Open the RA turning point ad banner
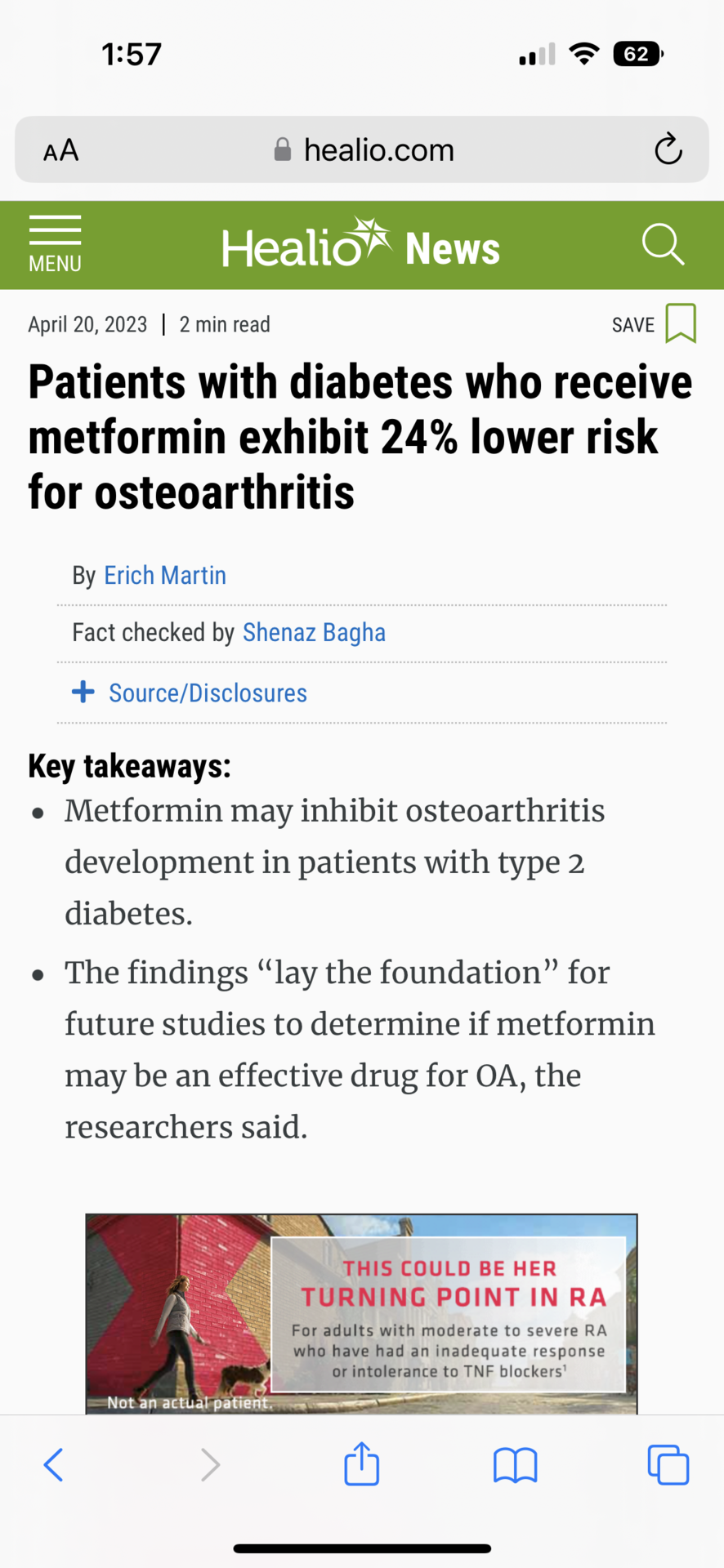Image resolution: width=724 pixels, height=1568 pixels. point(361,1313)
